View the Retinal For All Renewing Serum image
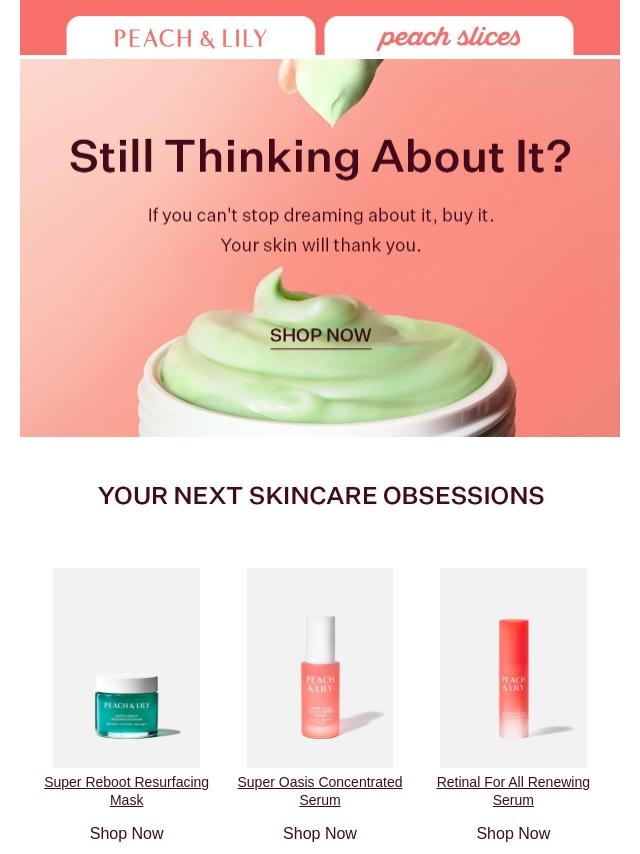The image size is (640, 854). [x=513, y=667]
